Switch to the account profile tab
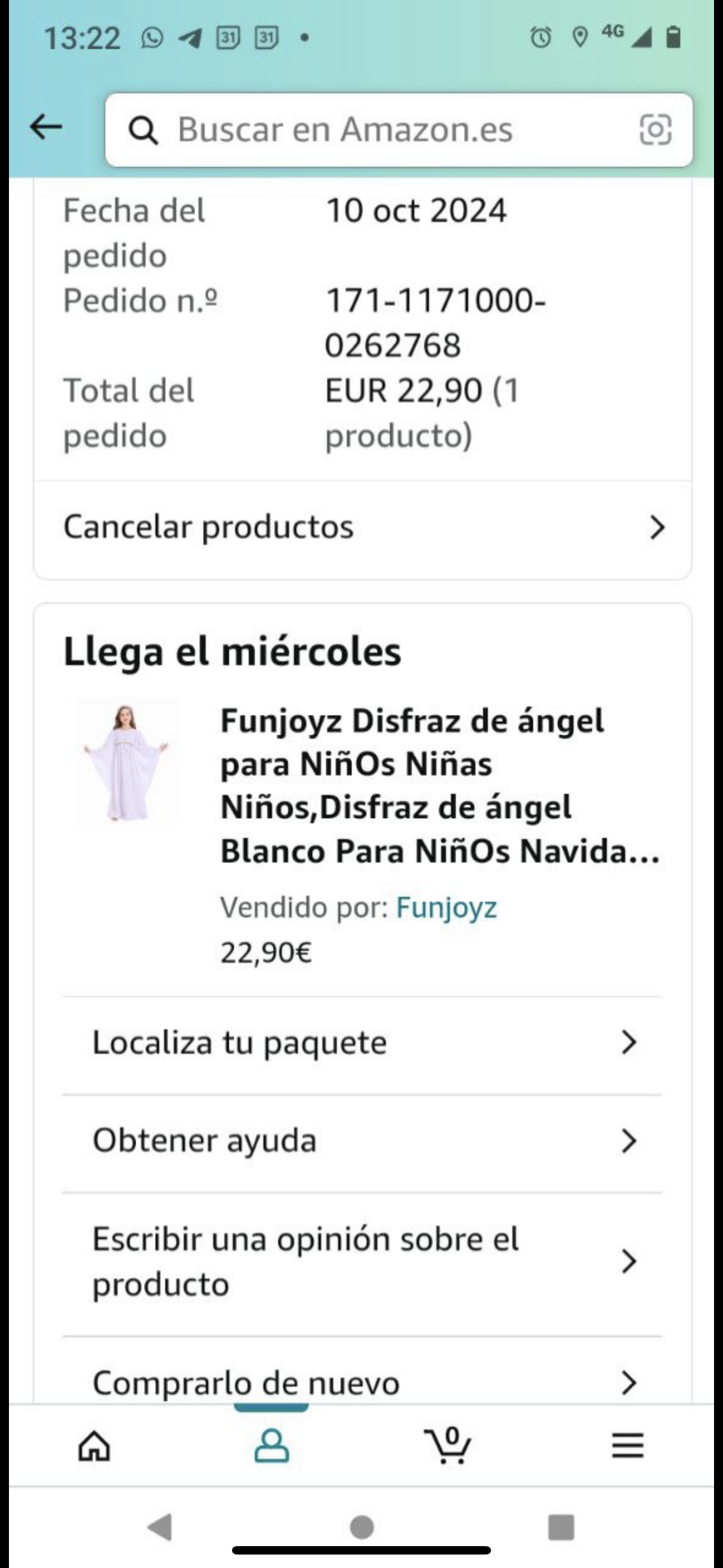 [x=271, y=1446]
